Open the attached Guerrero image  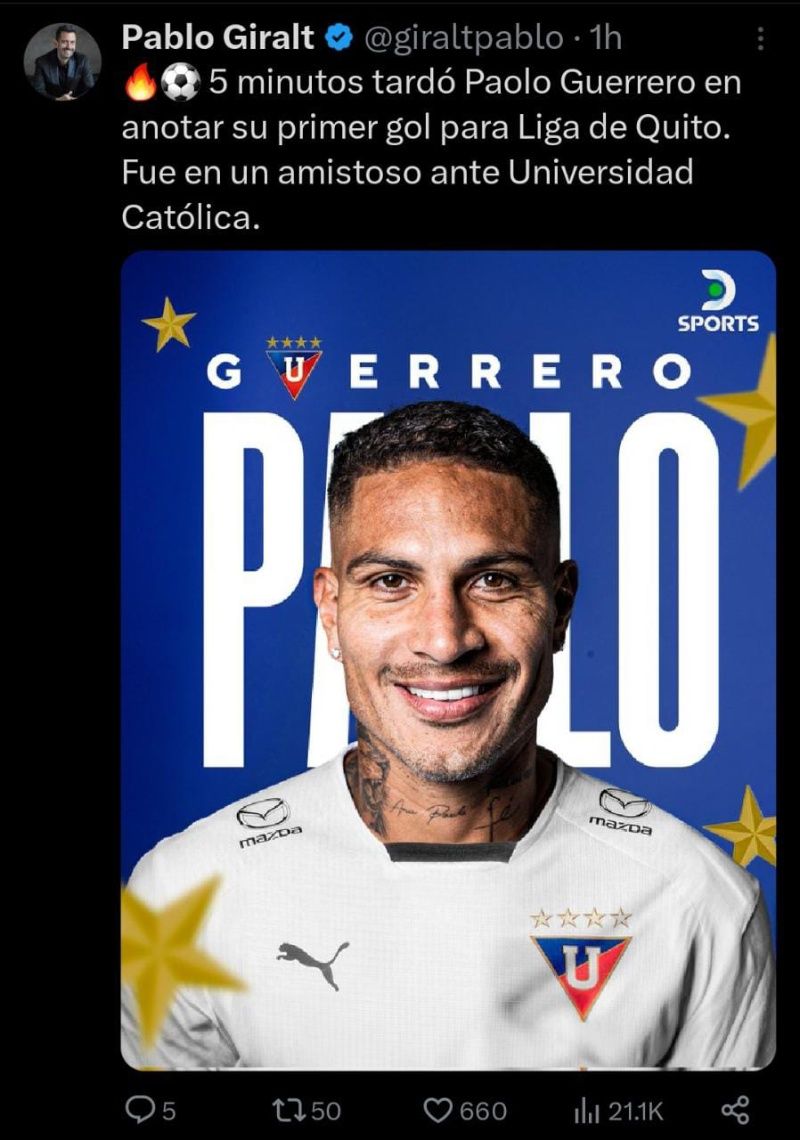(448, 660)
